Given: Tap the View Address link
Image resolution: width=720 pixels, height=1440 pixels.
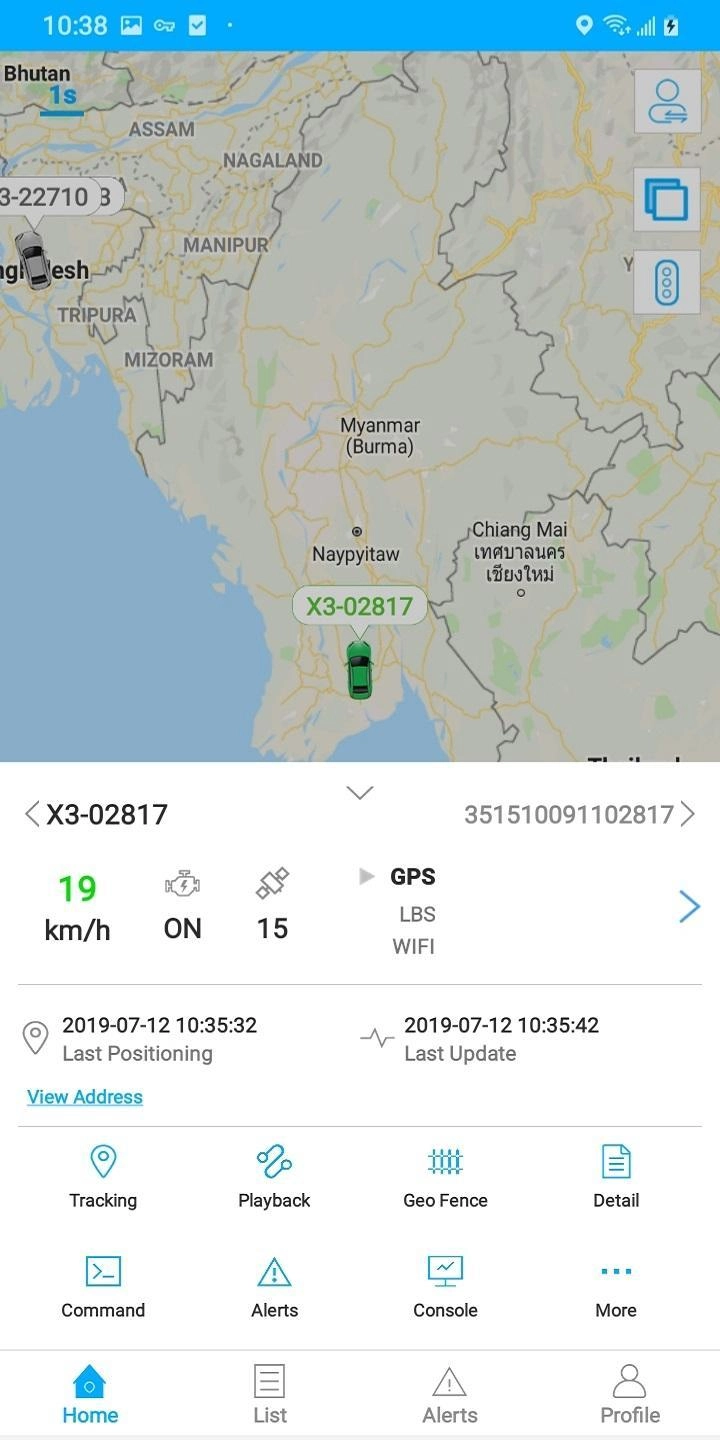Looking at the screenshot, I should [x=85, y=1097].
